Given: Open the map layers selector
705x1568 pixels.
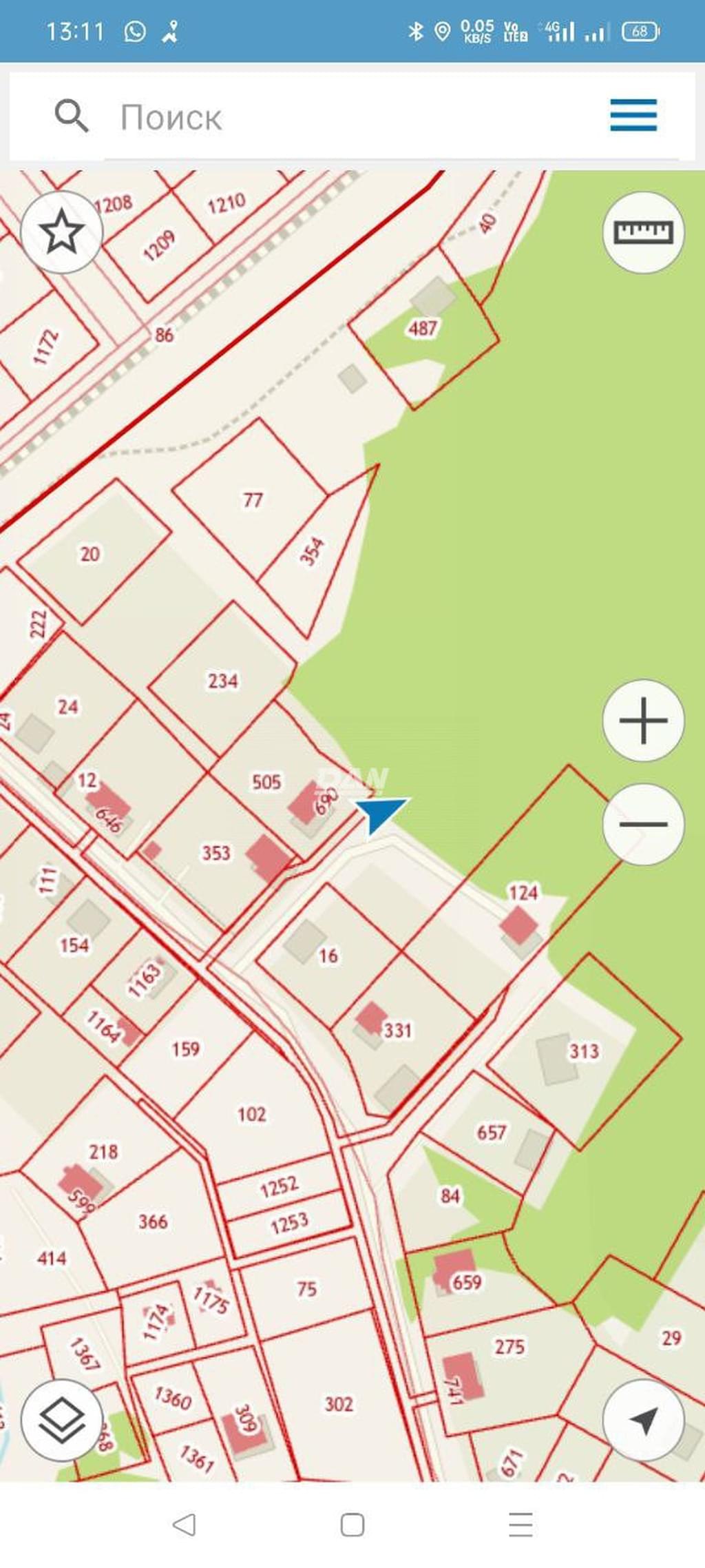Looking at the screenshot, I should (62, 1419).
